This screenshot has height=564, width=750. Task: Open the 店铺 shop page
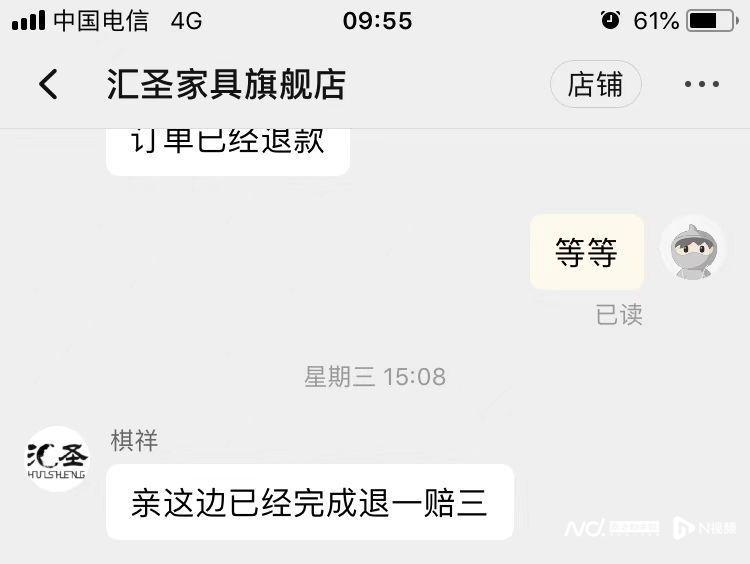coord(595,85)
